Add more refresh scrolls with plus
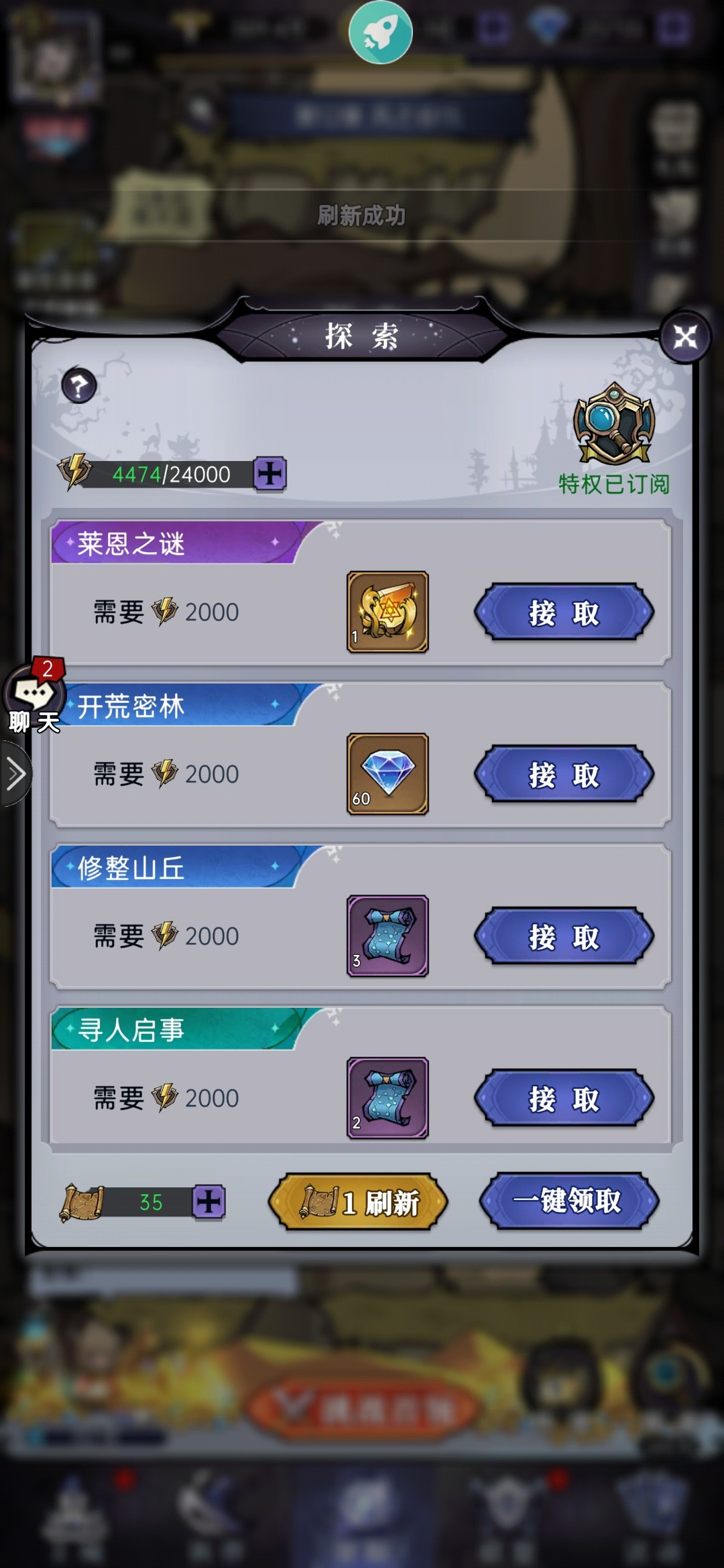 coord(208,1201)
